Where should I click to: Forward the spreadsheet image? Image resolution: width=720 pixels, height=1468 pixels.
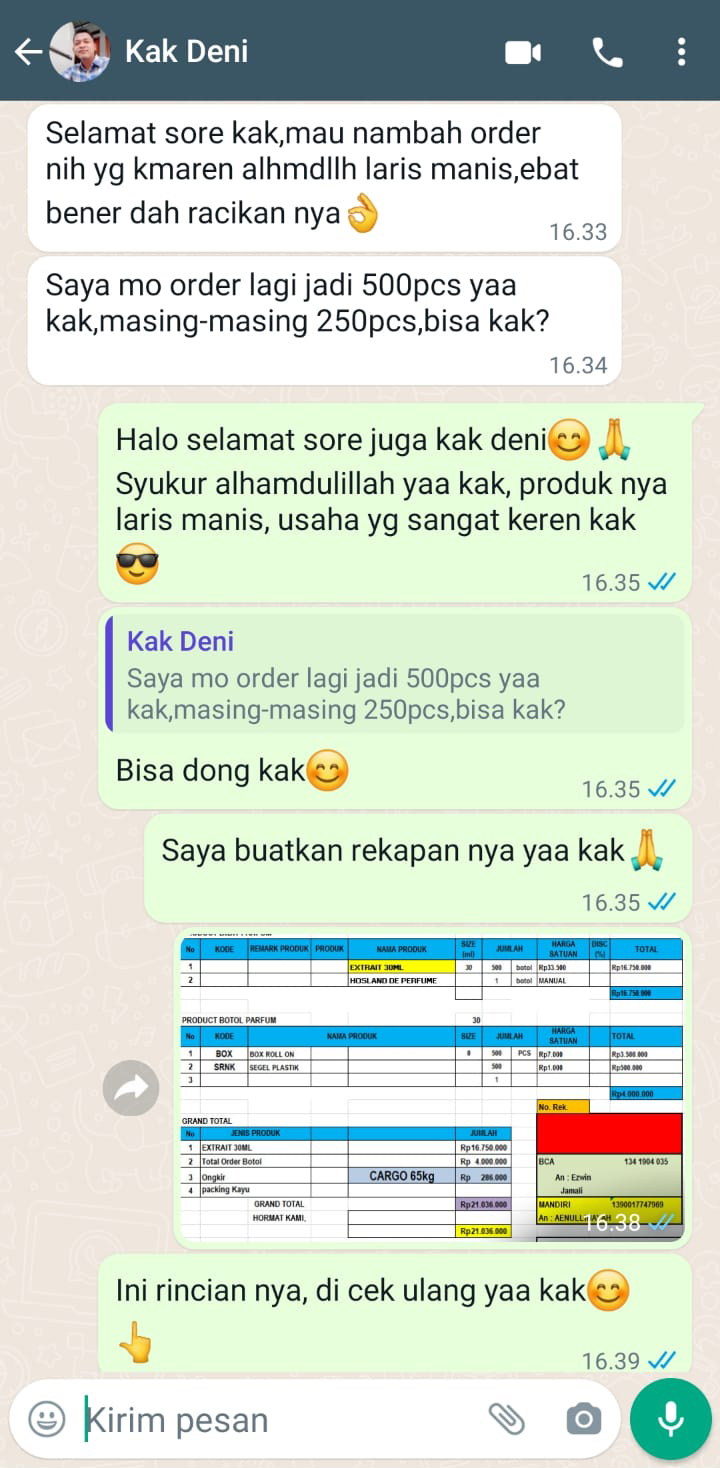tap(131, 1088)
